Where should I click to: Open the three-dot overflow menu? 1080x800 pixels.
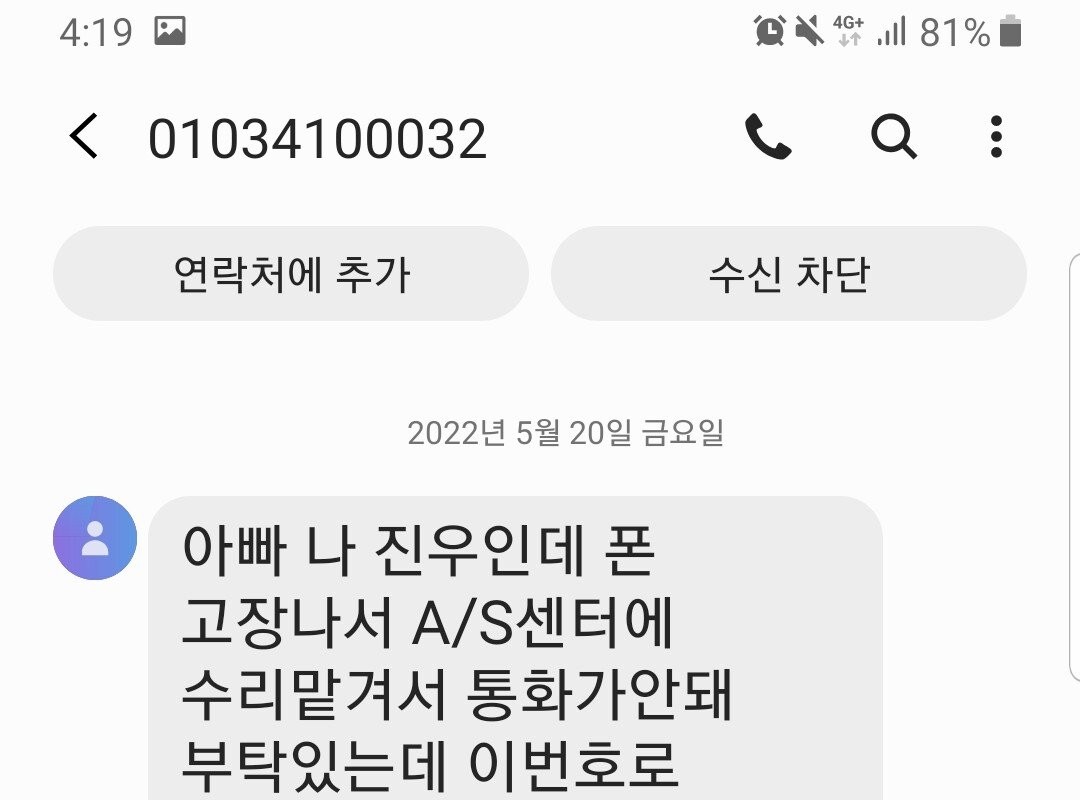995,137
